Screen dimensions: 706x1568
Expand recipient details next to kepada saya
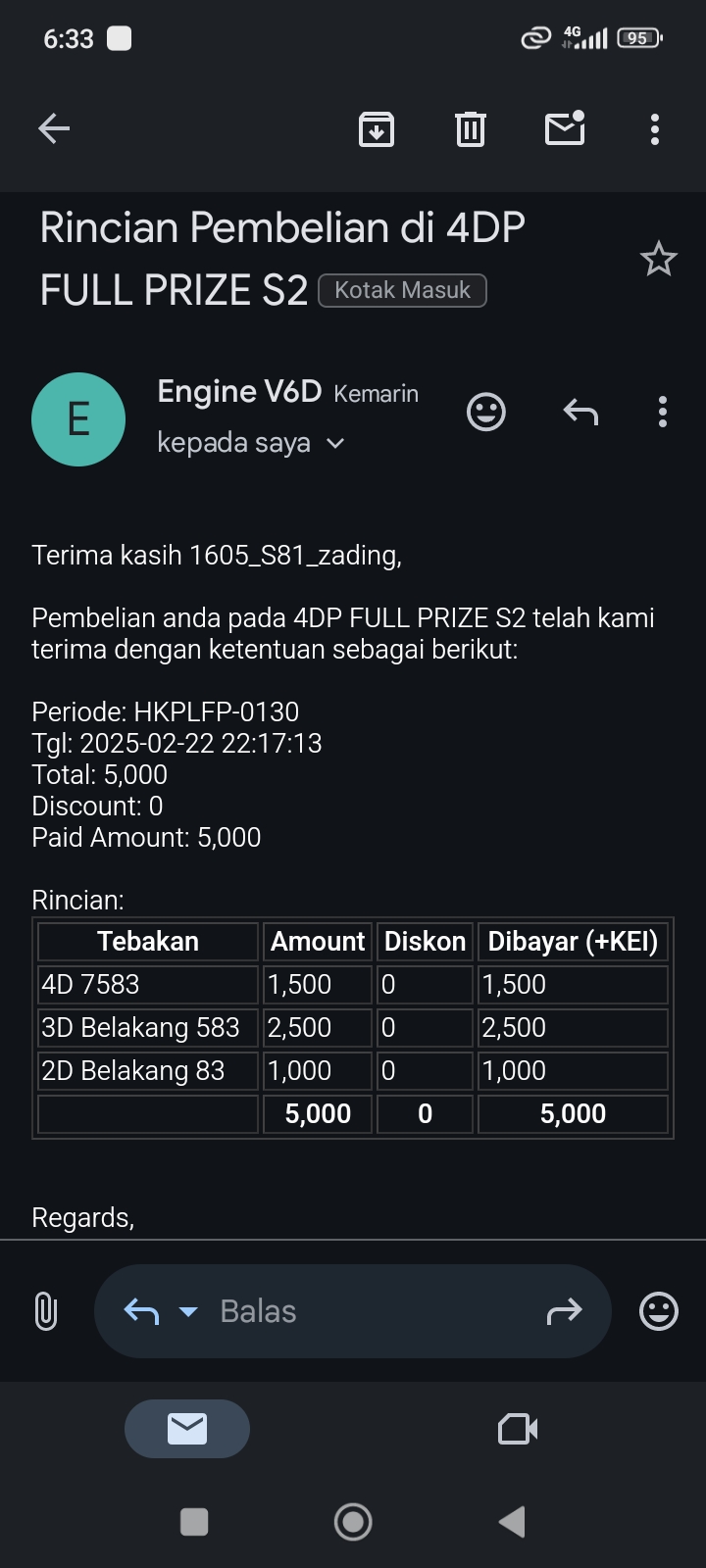[x=335, y=443]
